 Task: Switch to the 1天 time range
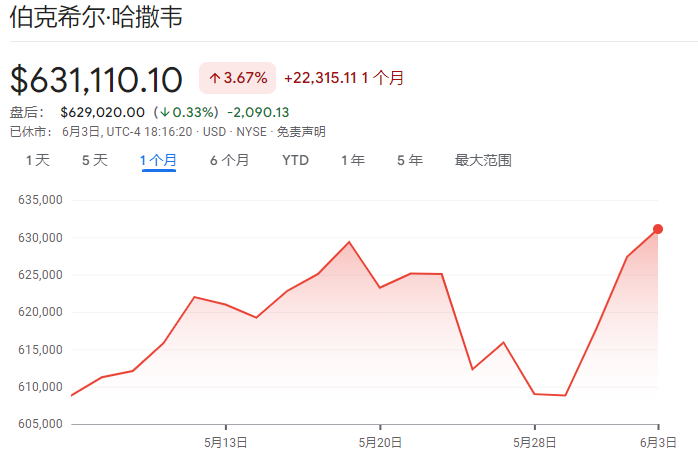[38, 160]
